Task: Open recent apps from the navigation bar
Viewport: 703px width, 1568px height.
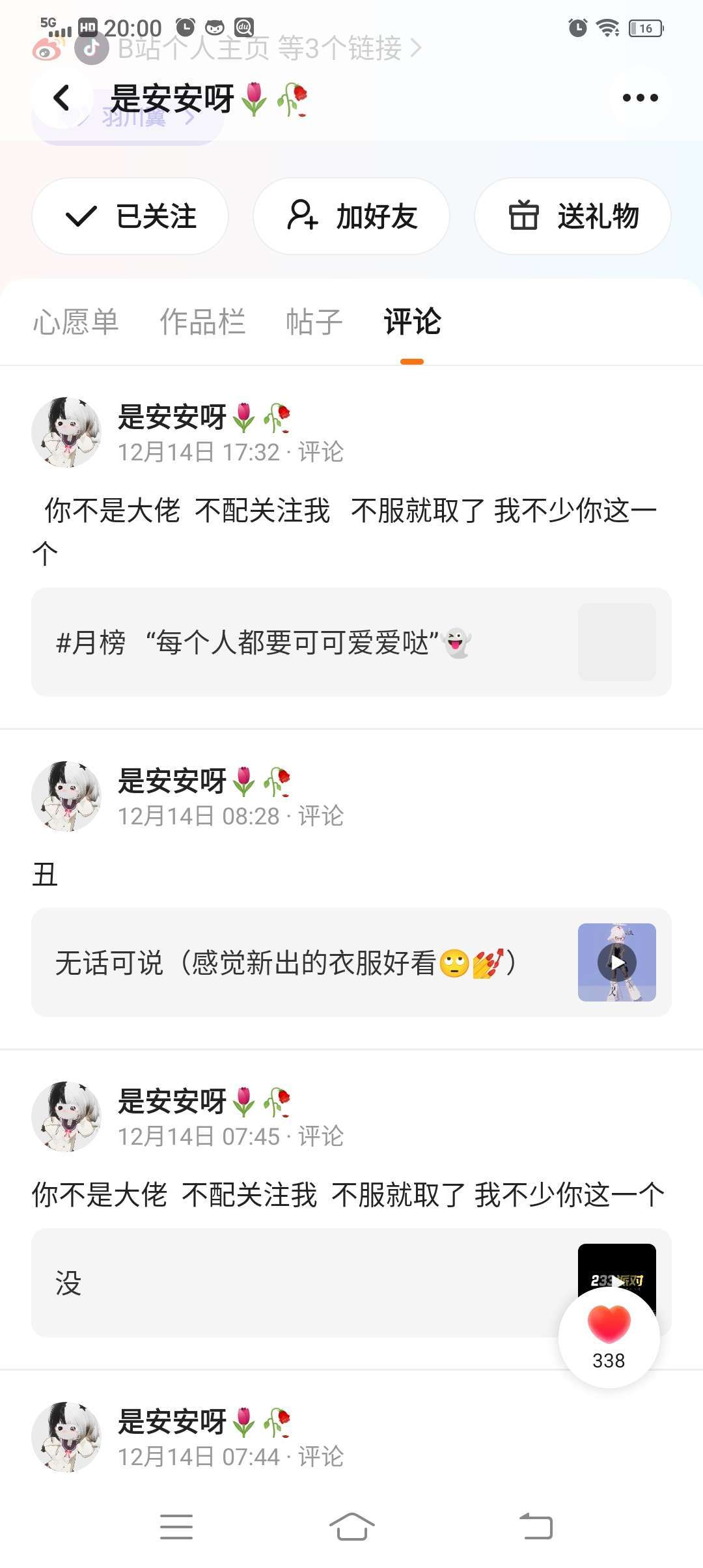Action: click(x=176, y=1526)
